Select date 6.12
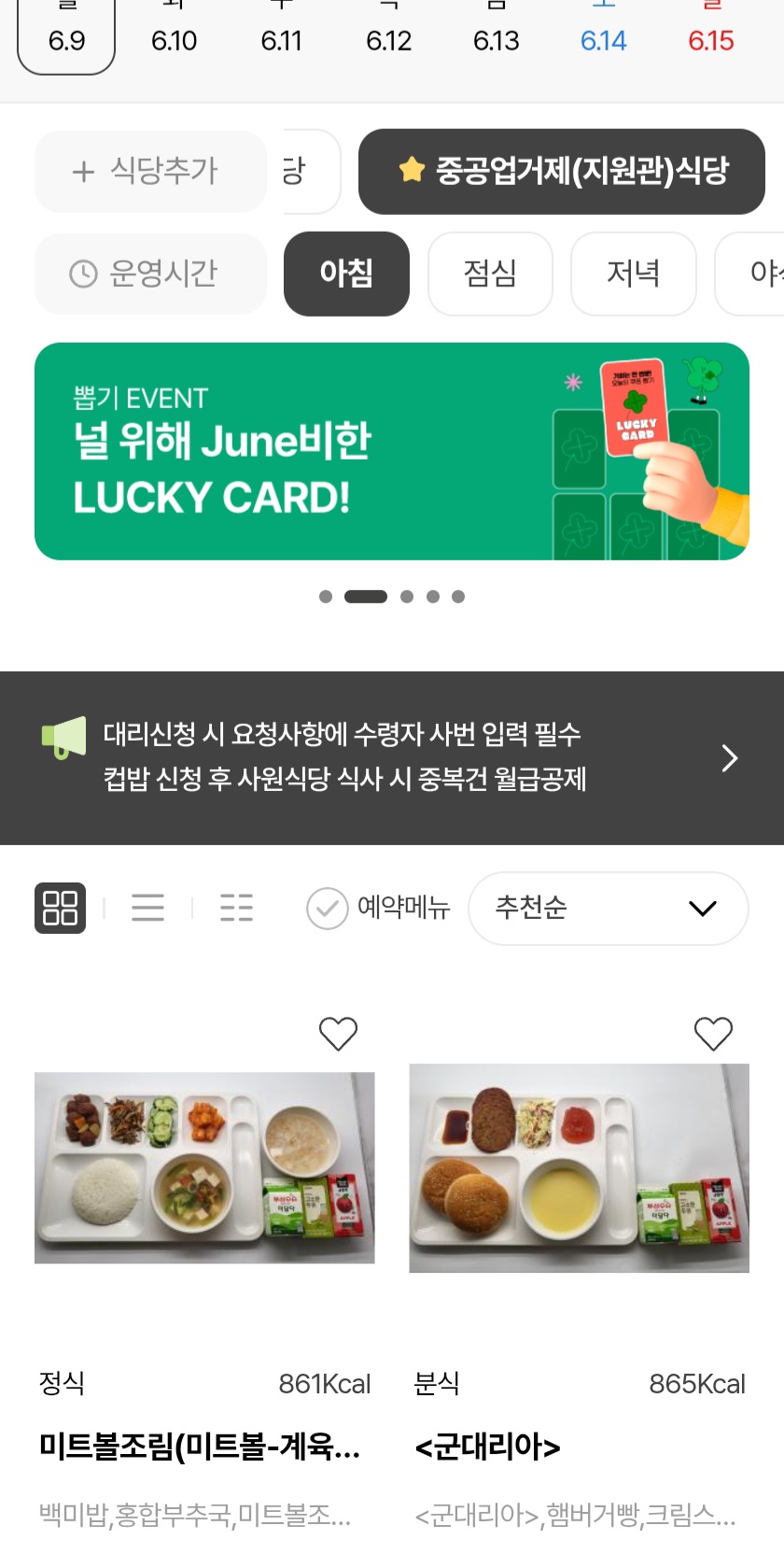This screenshot has height=1553, width=784. coord(388,40)
